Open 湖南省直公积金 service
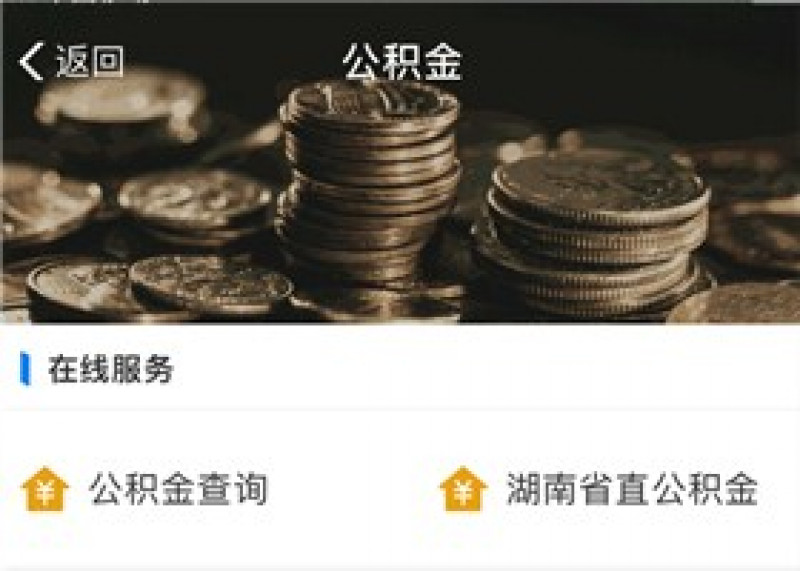This screenshot has width=800, height=571. [598, 490]
